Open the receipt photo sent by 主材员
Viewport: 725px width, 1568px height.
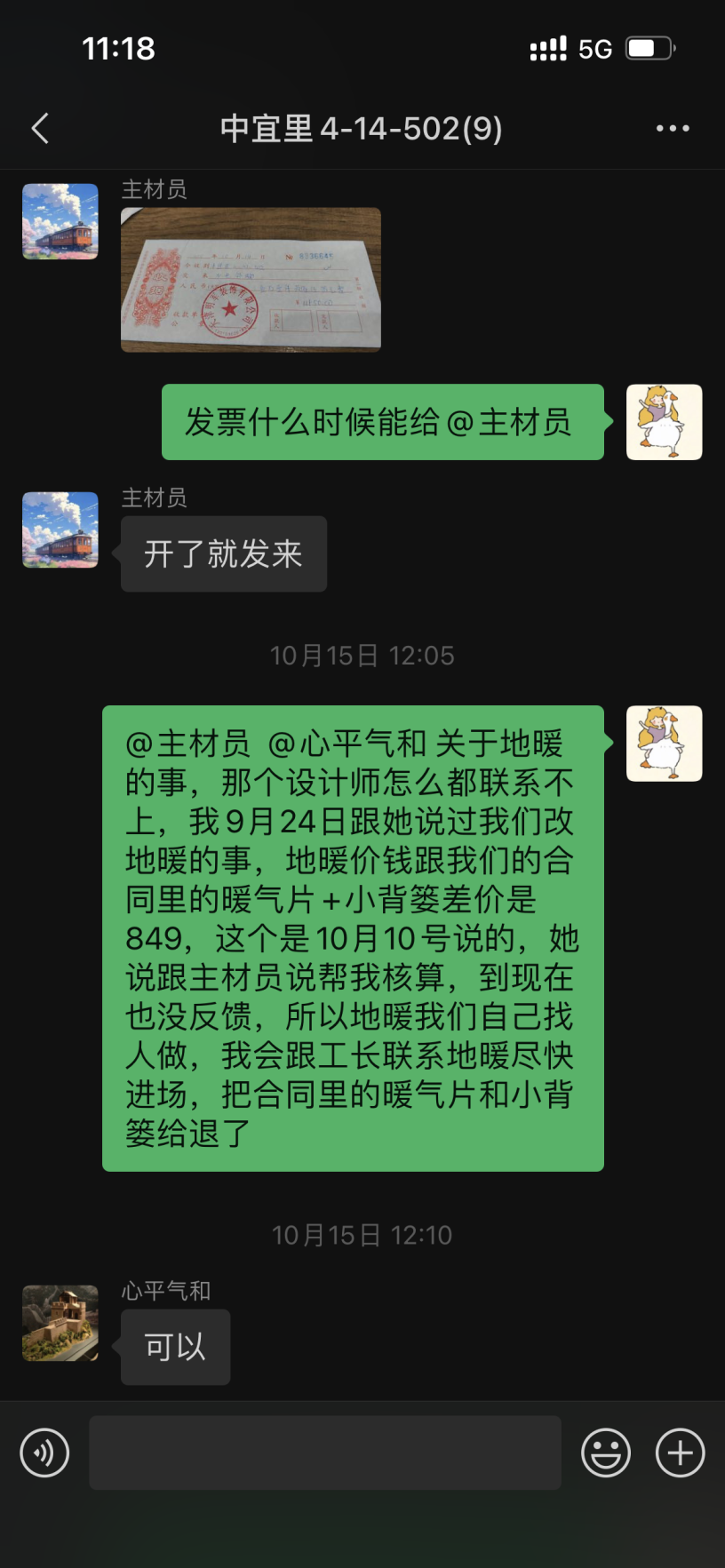(x=251, y=280)
